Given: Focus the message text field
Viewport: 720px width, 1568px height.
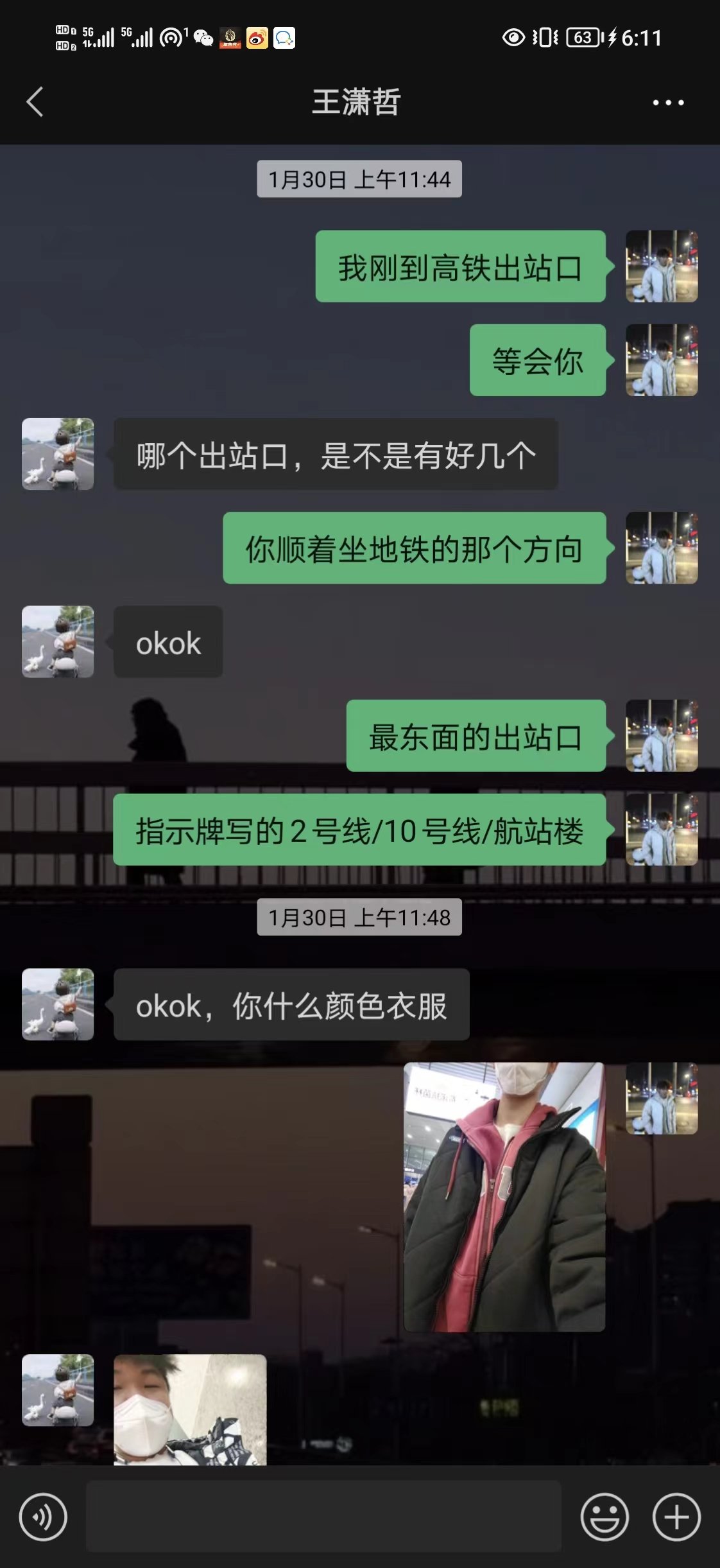Looking at the screenshot, I should [x=323, y=1517].
